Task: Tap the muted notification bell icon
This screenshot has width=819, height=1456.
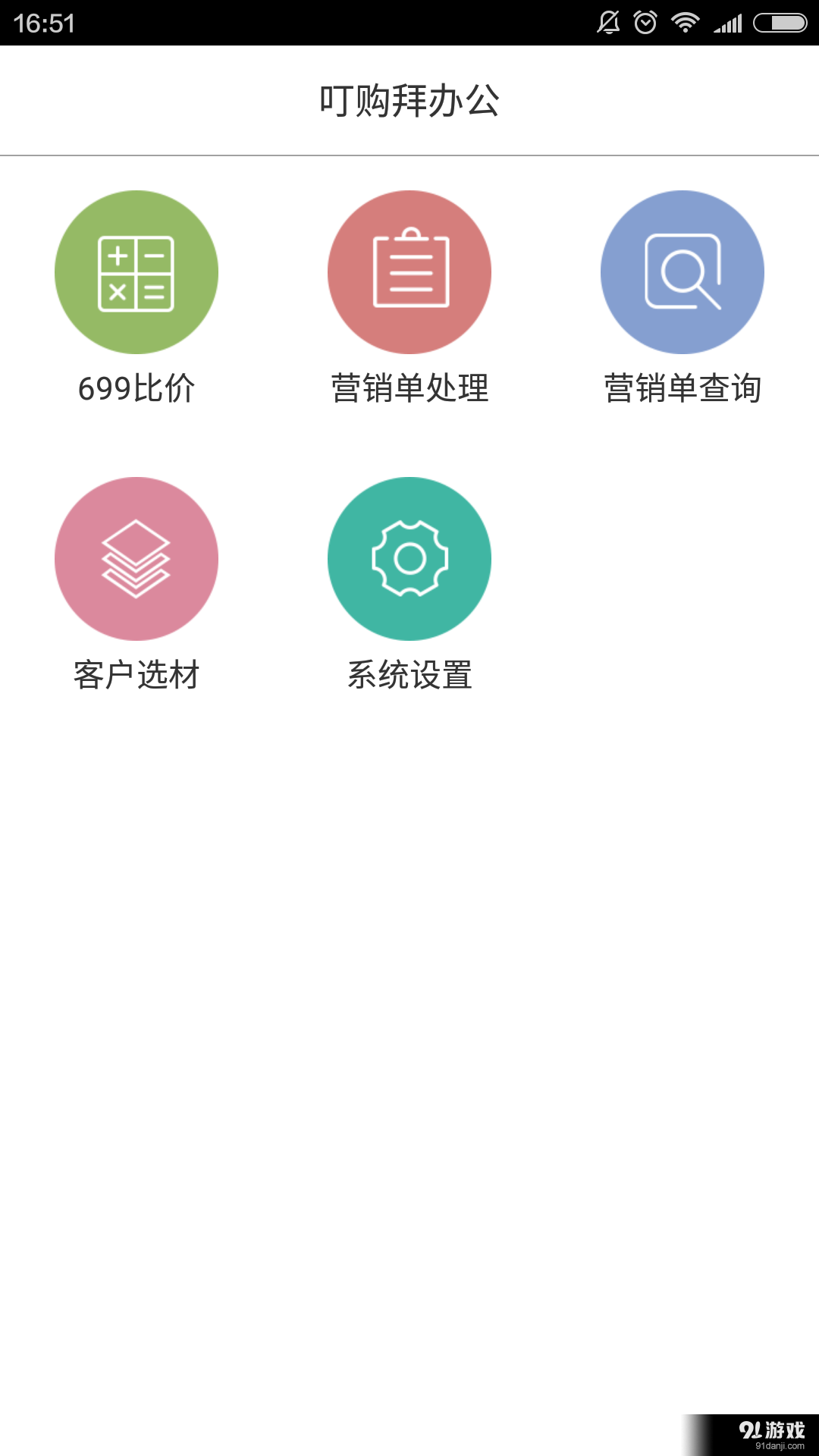Action: (x=604, y=23)
